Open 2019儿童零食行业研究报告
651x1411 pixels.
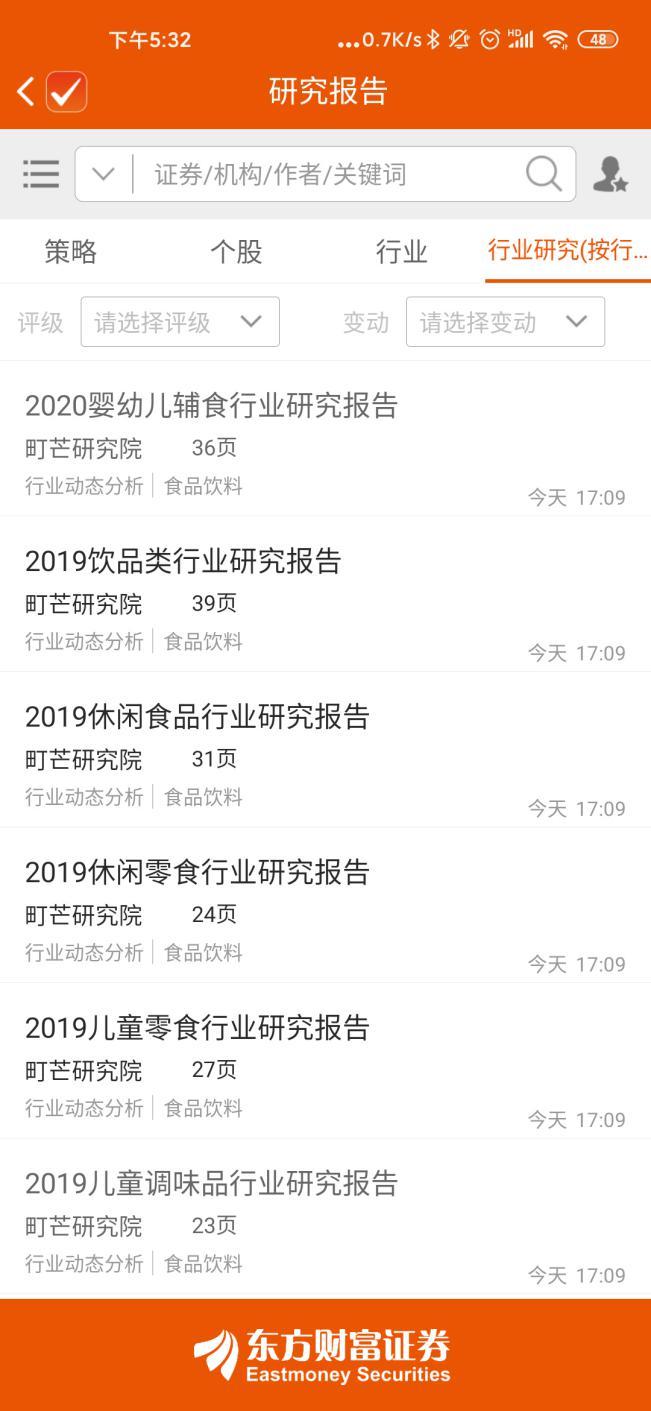pyautogui.click(x=325, y=1061)
